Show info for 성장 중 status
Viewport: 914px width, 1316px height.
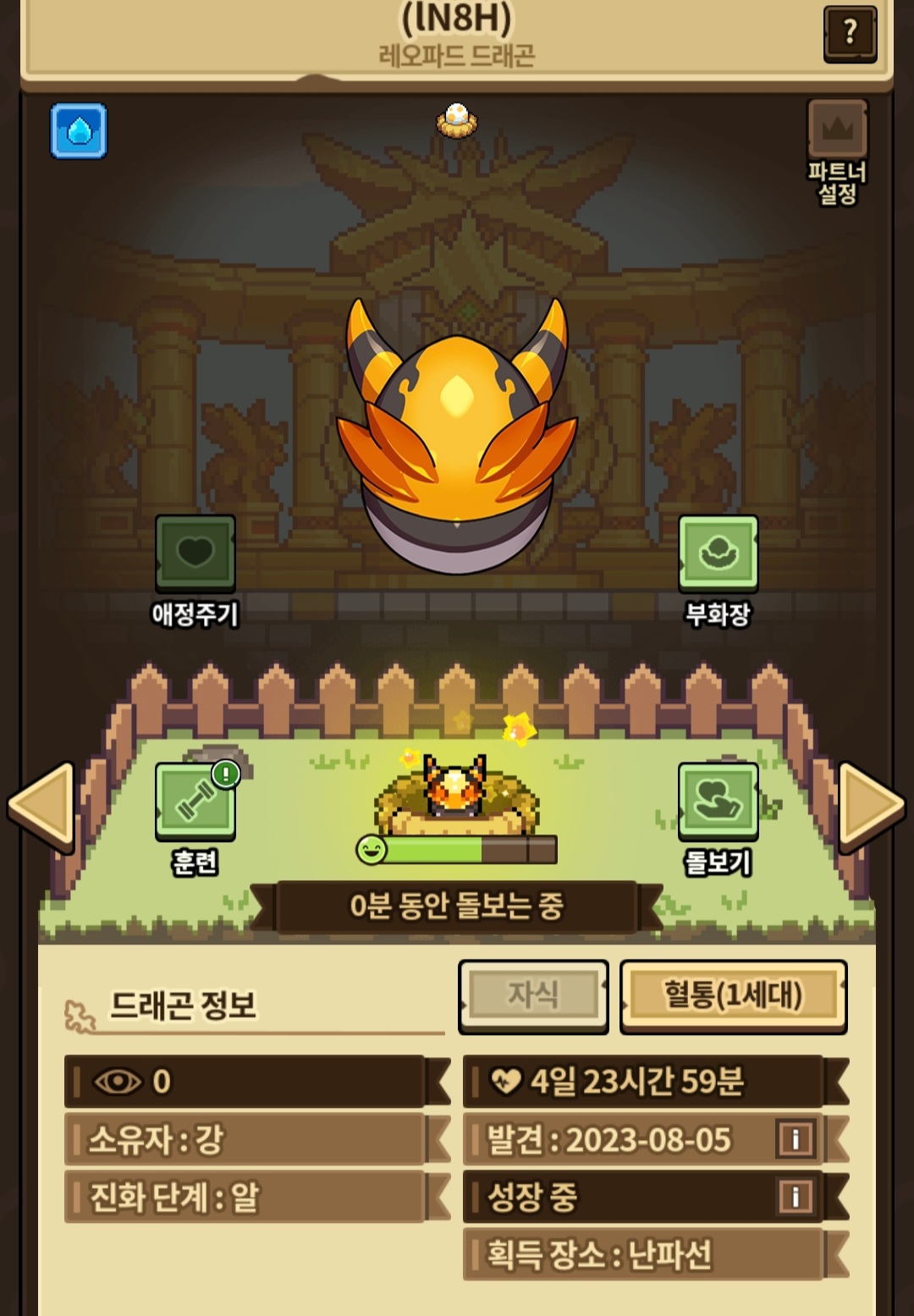(x=795, y=1197)
